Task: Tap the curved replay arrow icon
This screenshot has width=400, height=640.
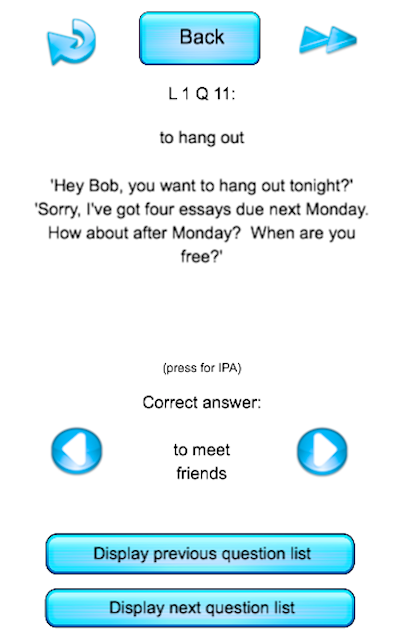Action: tap(72, 41)
